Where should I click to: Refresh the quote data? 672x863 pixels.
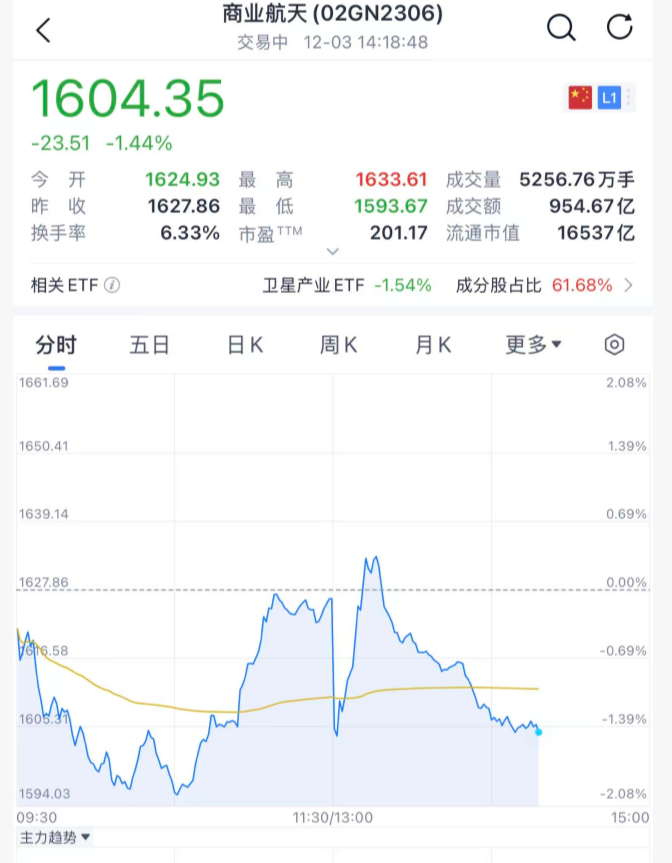[x=620, y=28]
